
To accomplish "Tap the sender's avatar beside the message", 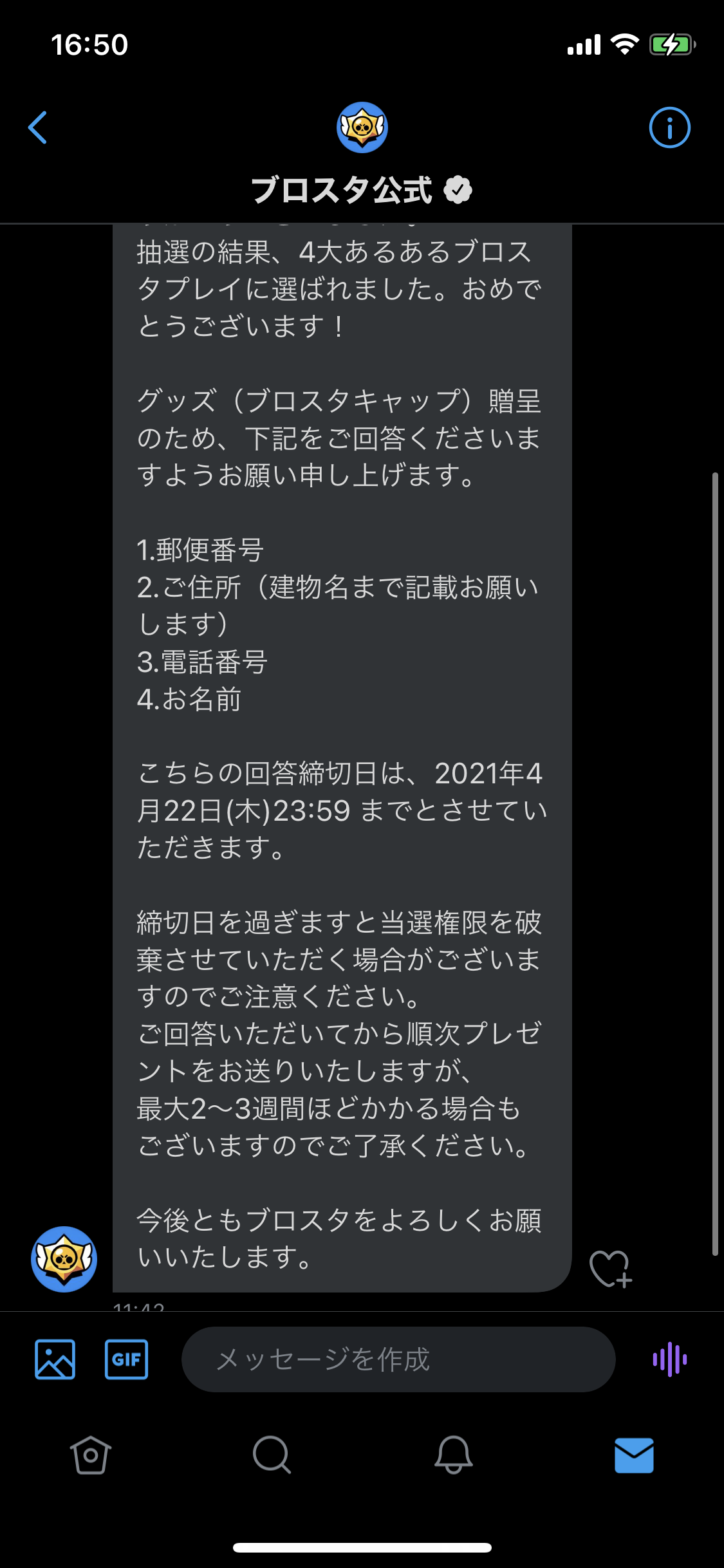I will tap(64, 1259).
